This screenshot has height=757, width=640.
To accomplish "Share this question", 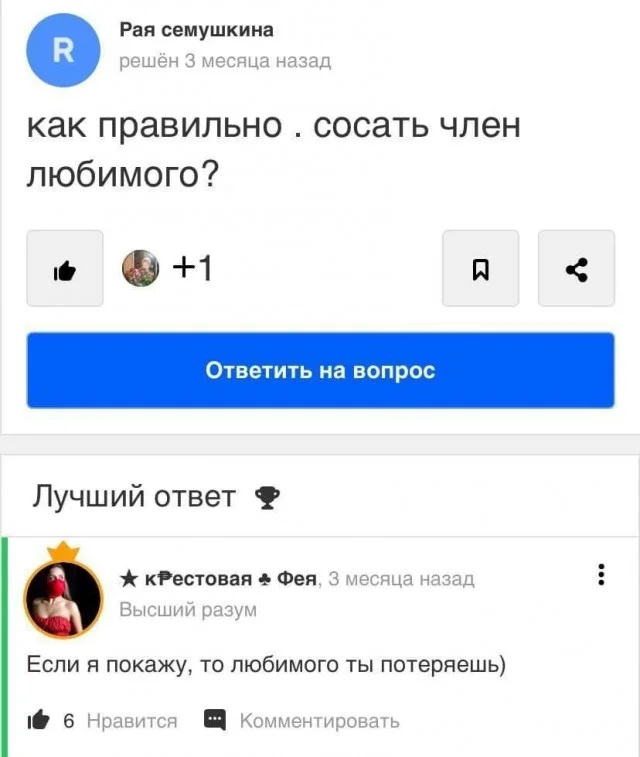I will (x=576, y=268).
